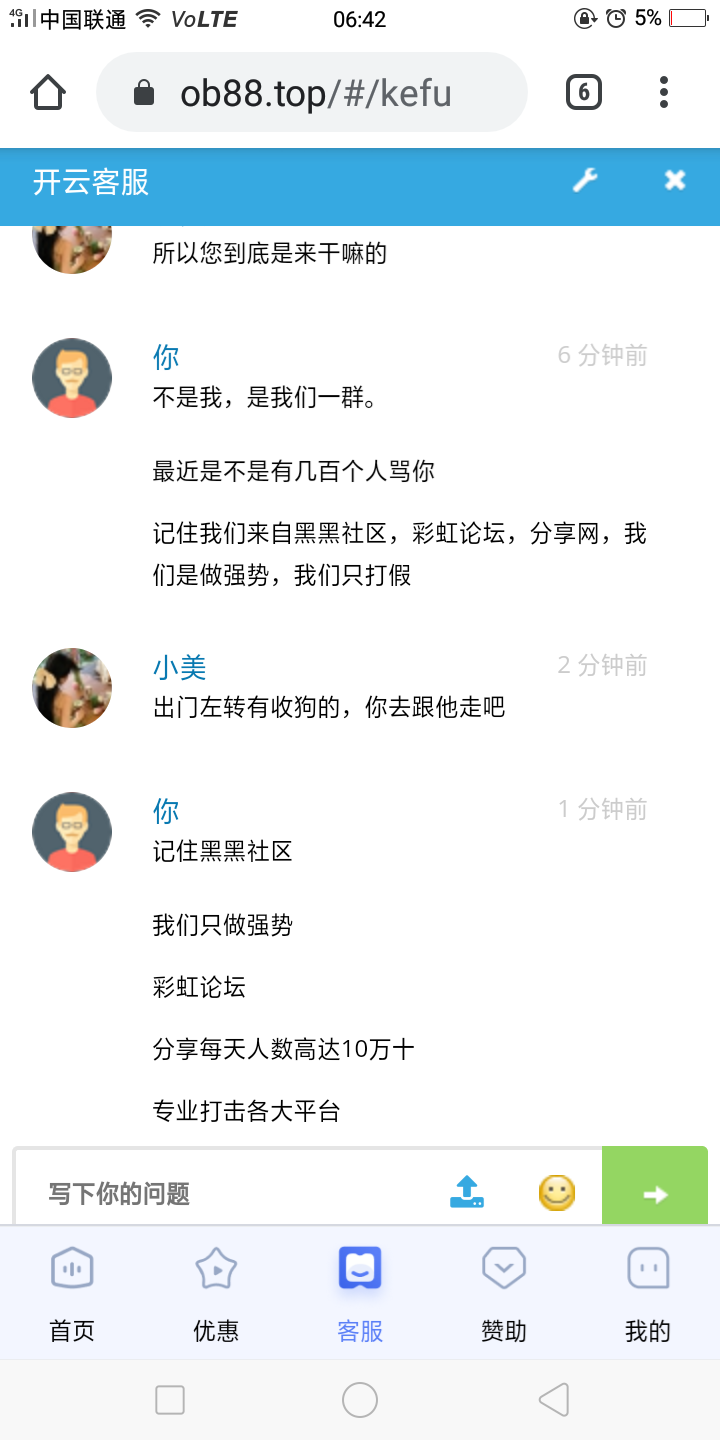
Task: Open the tab switcher showing 6 tabs
Action: (x=582, y=91)
